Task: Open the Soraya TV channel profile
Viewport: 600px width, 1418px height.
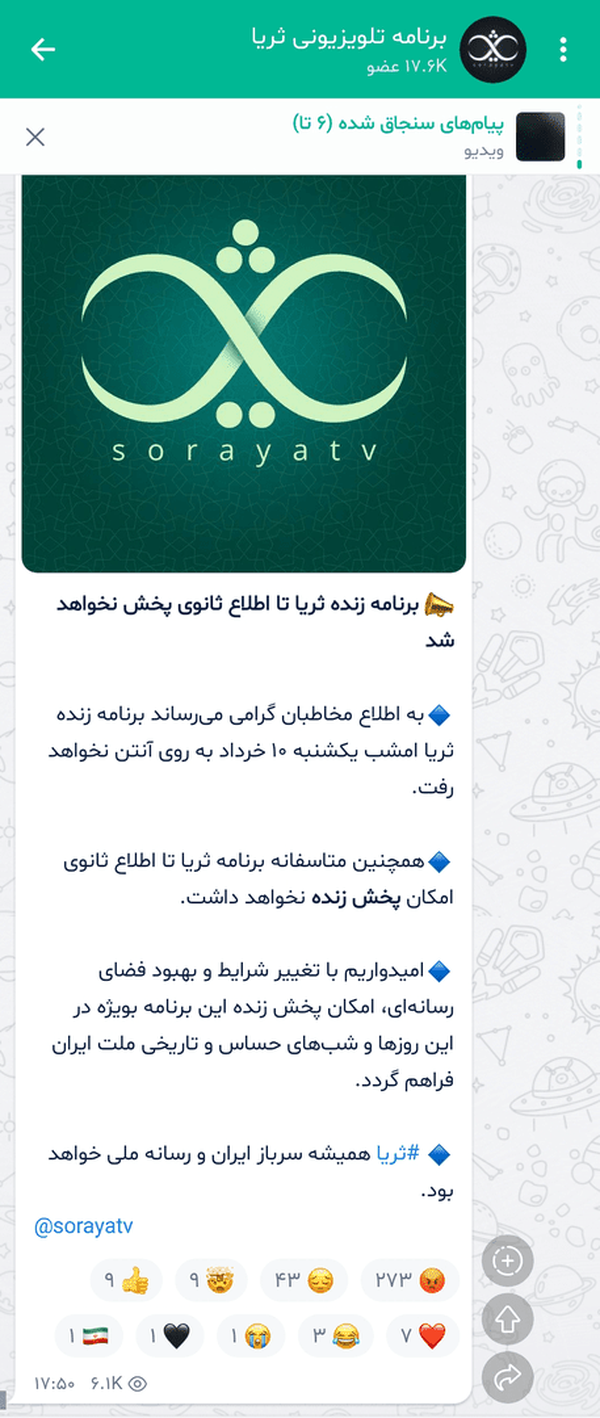Action: 492,49
